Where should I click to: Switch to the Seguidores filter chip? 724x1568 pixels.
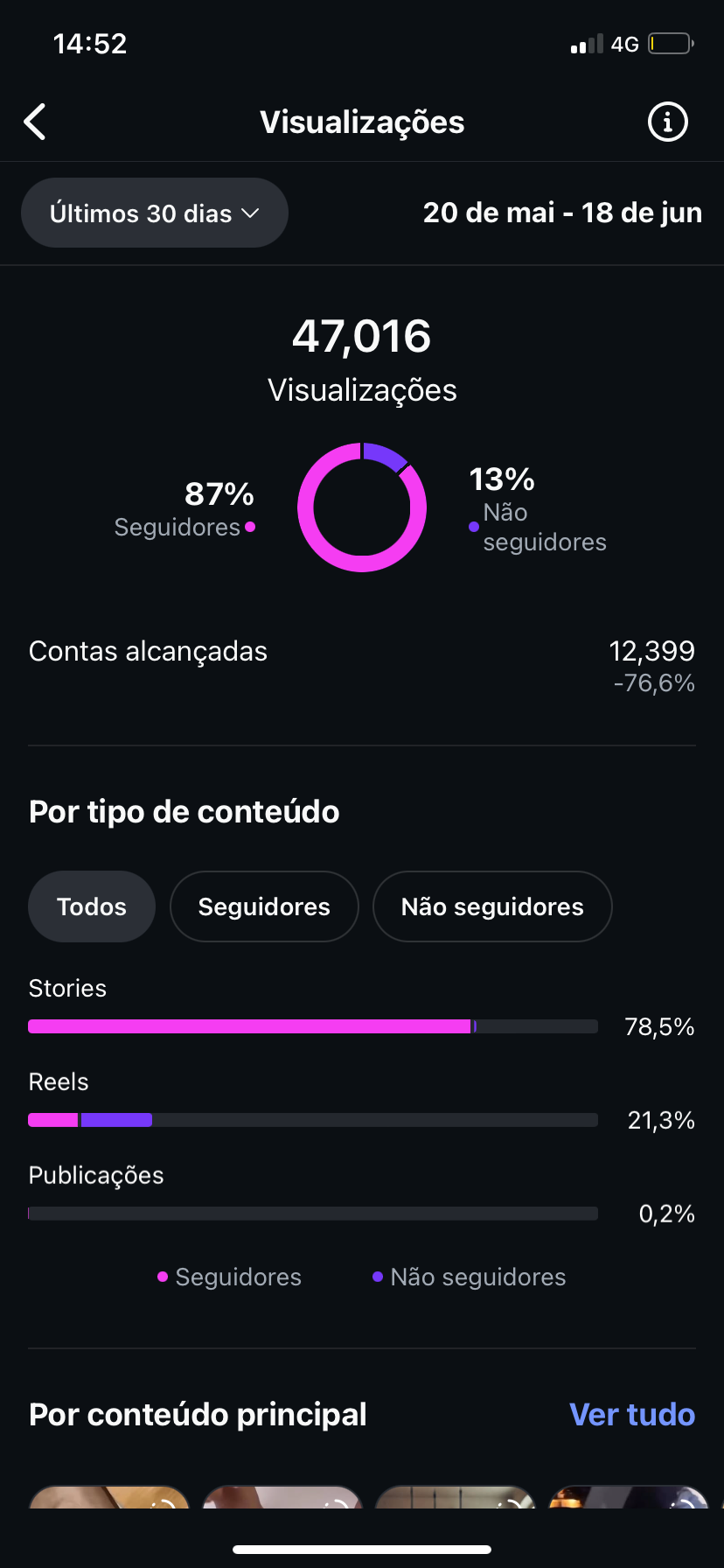tap(264, 906)
